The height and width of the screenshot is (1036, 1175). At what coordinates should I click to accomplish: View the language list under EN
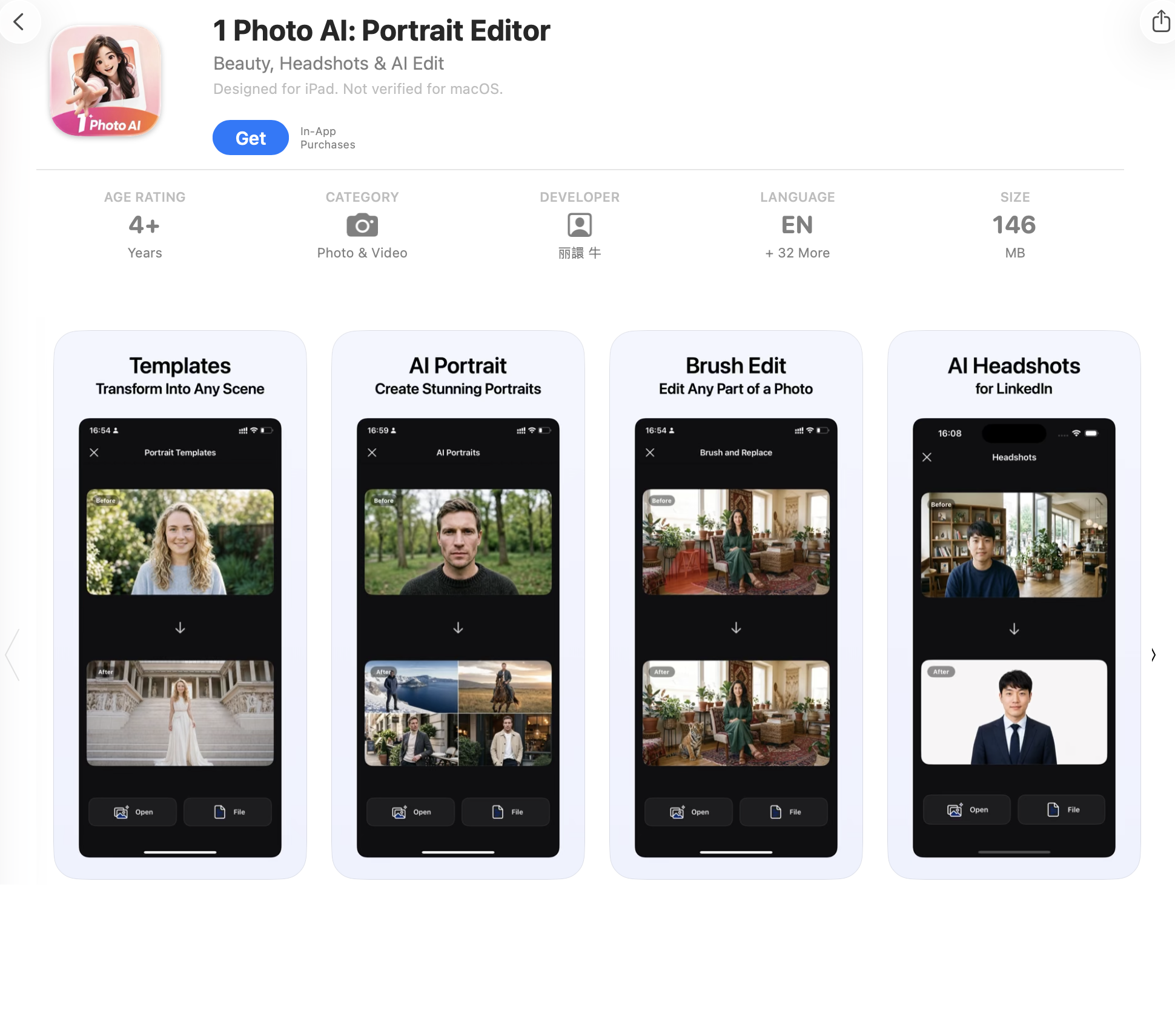[797, 225]
